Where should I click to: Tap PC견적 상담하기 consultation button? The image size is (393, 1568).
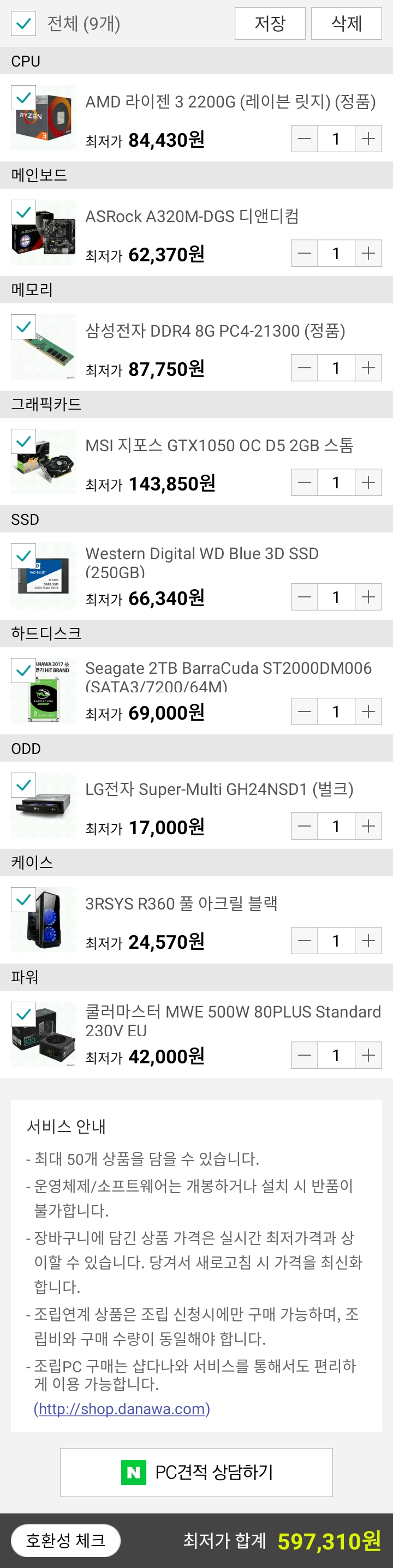coord(196,1473)
